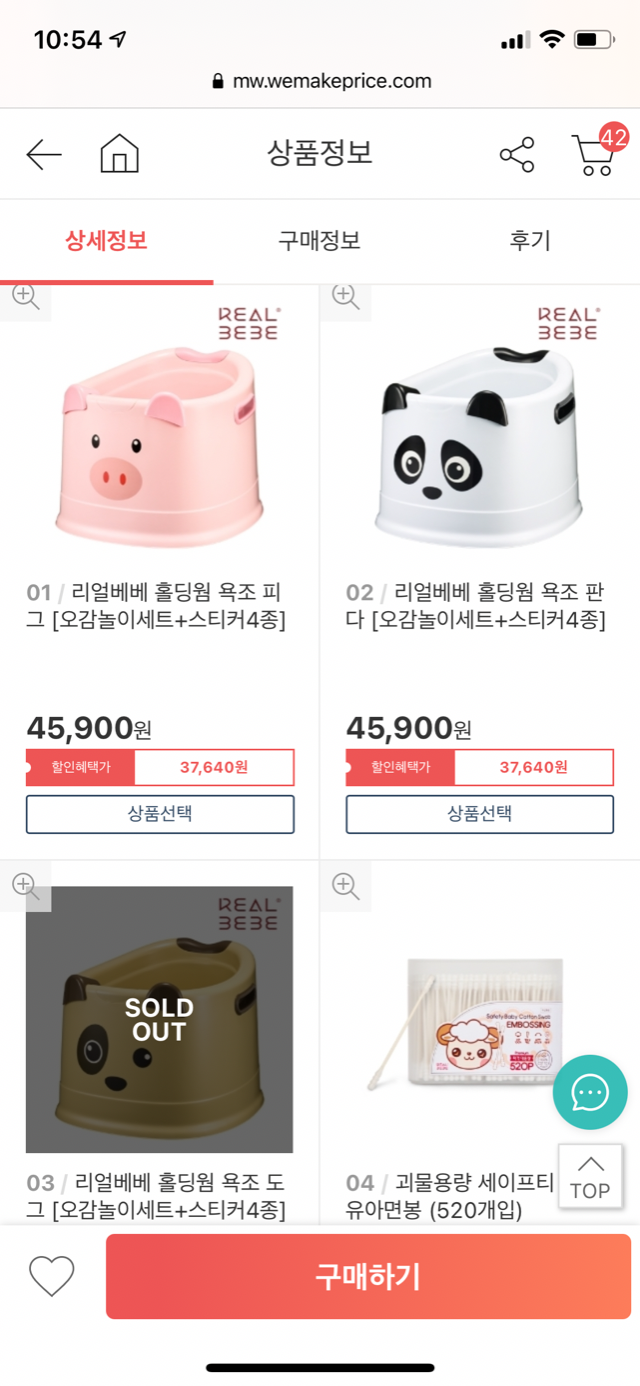
Task: Jump to TOP of the page
Action: (x=590, y=1178)
